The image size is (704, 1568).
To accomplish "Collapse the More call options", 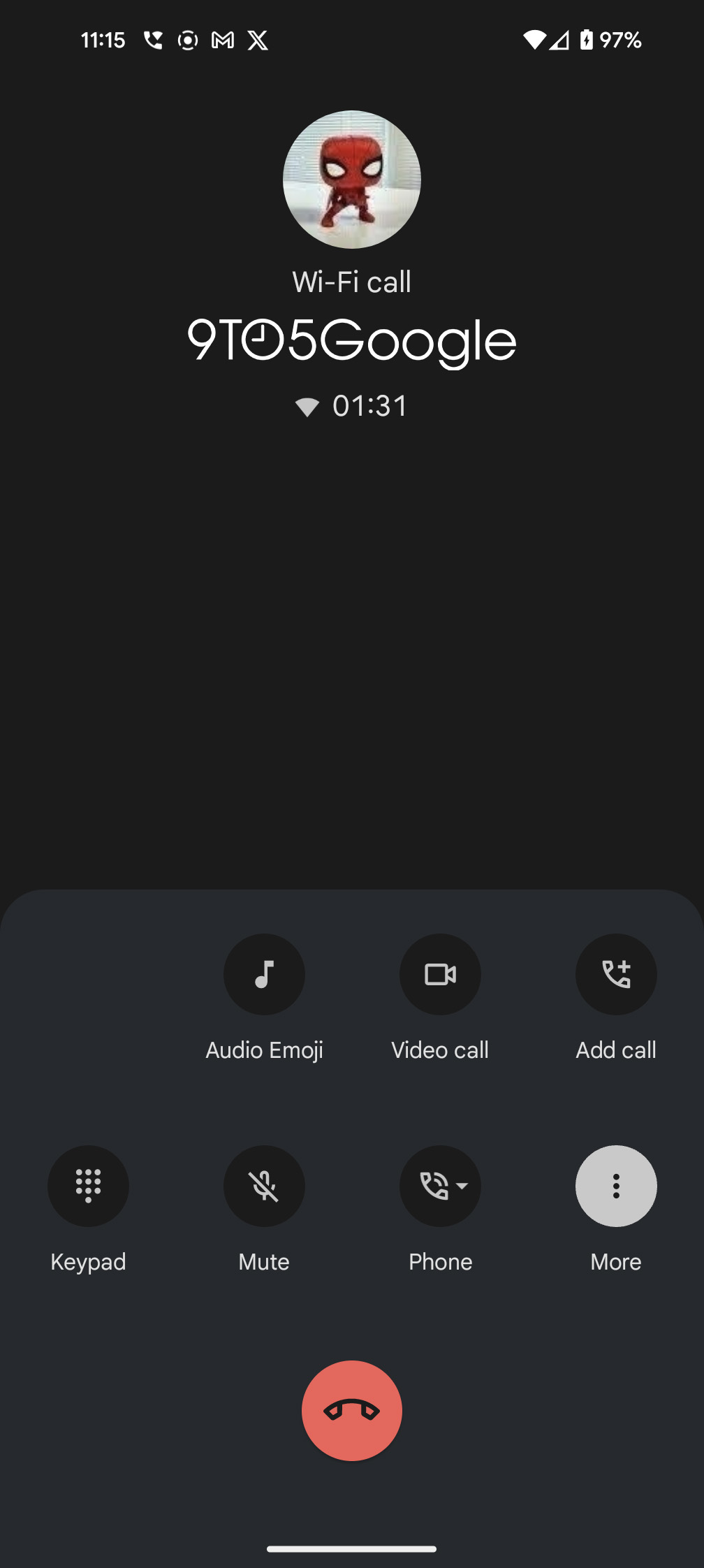I will click(x=616, y=1186).
